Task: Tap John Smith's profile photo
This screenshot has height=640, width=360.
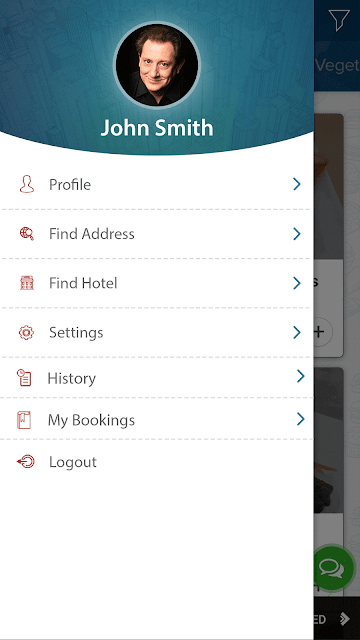Action: (157, 65)
